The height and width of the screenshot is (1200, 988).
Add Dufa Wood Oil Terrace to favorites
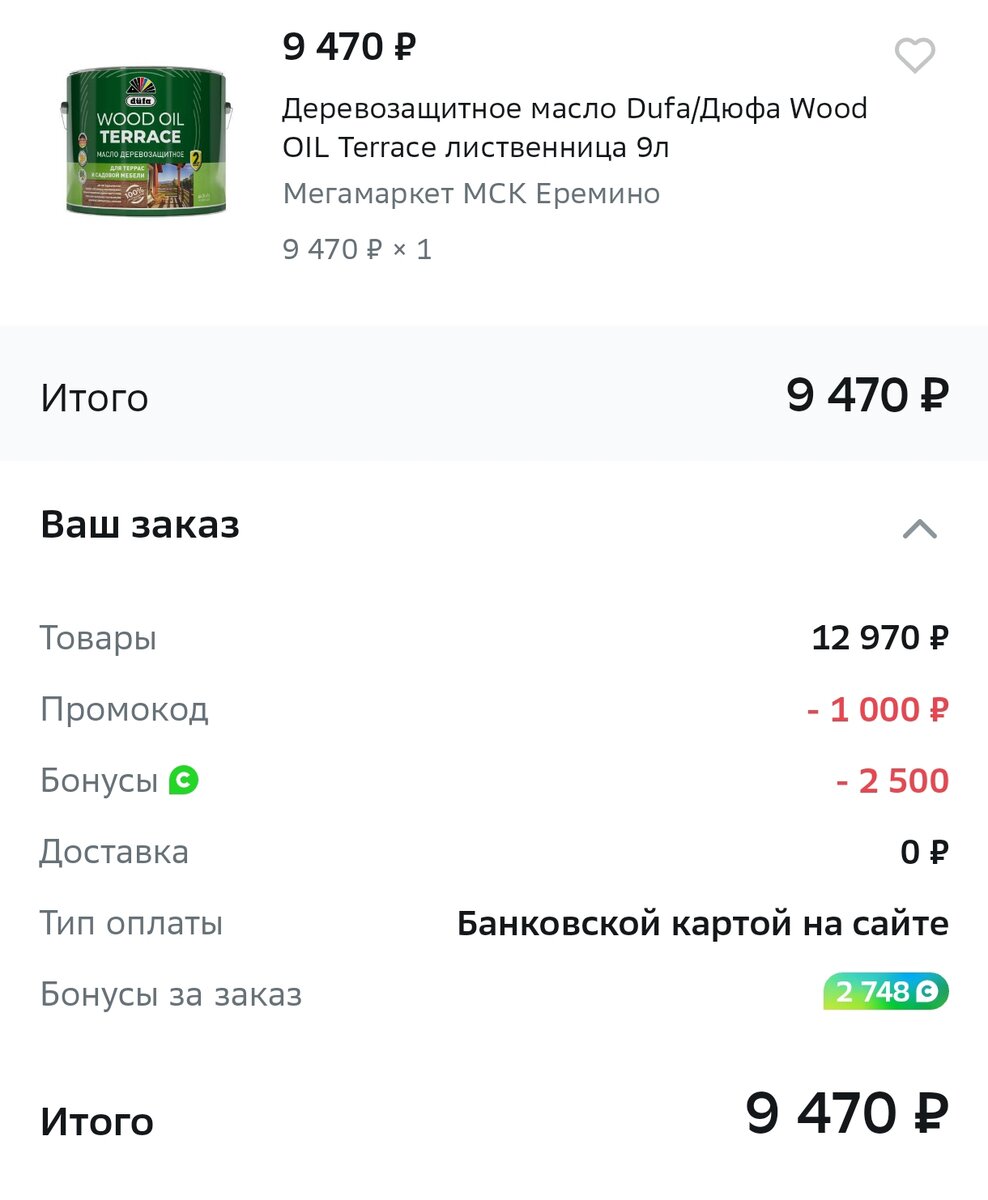pyautogui.click(x=914, y=56)
